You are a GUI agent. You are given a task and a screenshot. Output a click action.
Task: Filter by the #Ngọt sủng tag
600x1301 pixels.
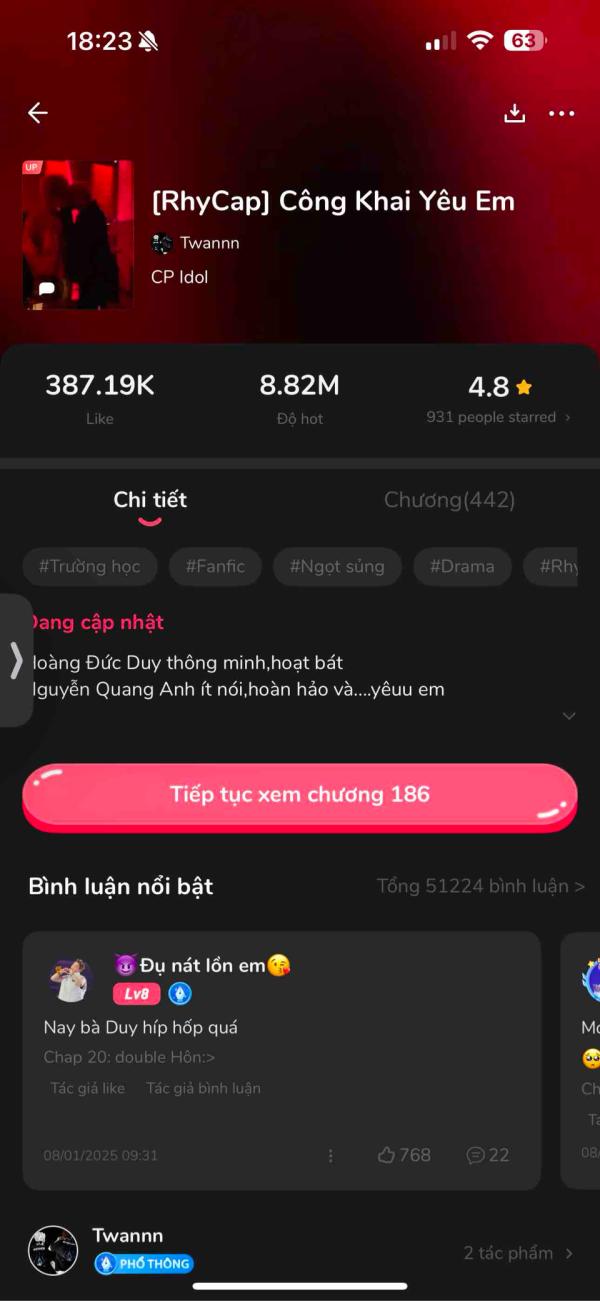[337, 566]
